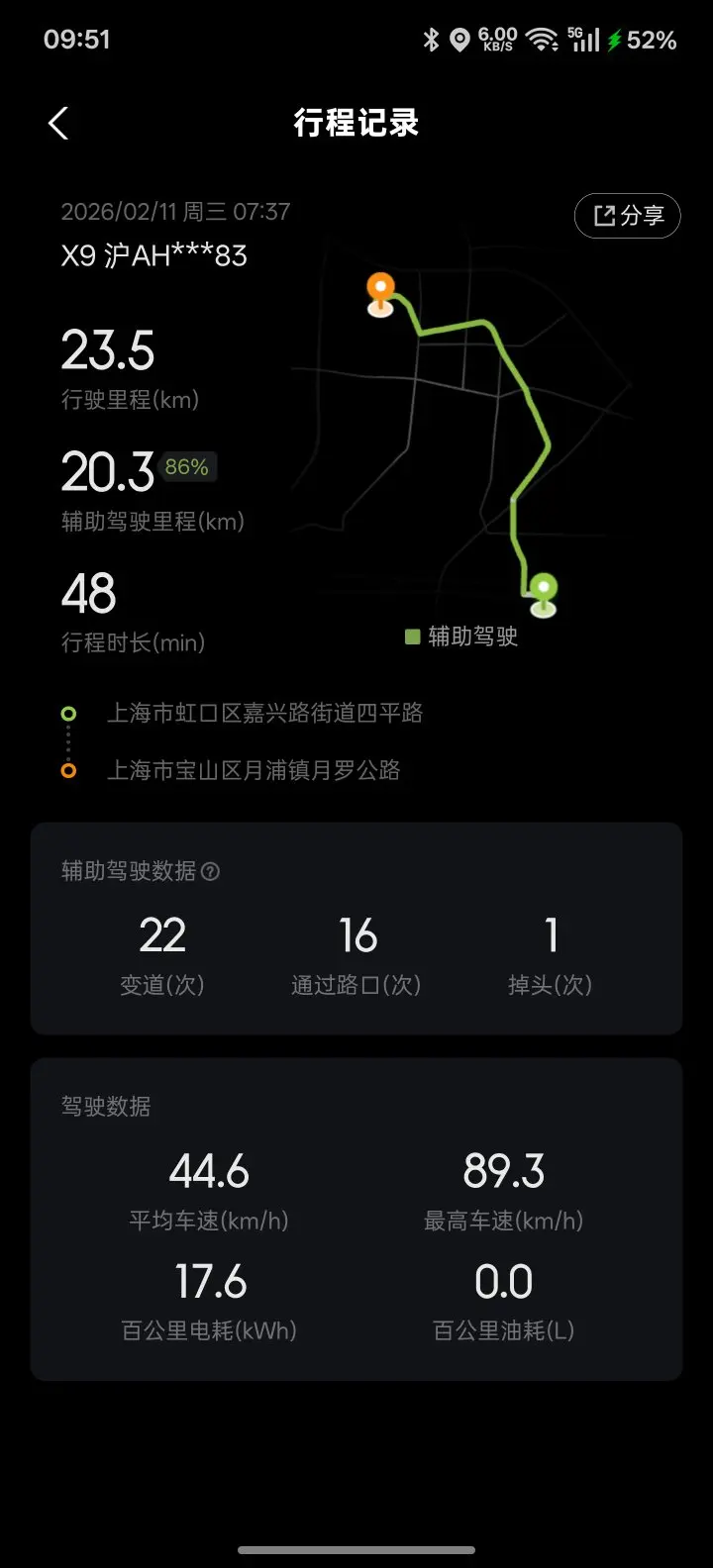Screen dimensions: 713x1568
Task: Go back from 行程记录 page
Action: coord(58,124)
